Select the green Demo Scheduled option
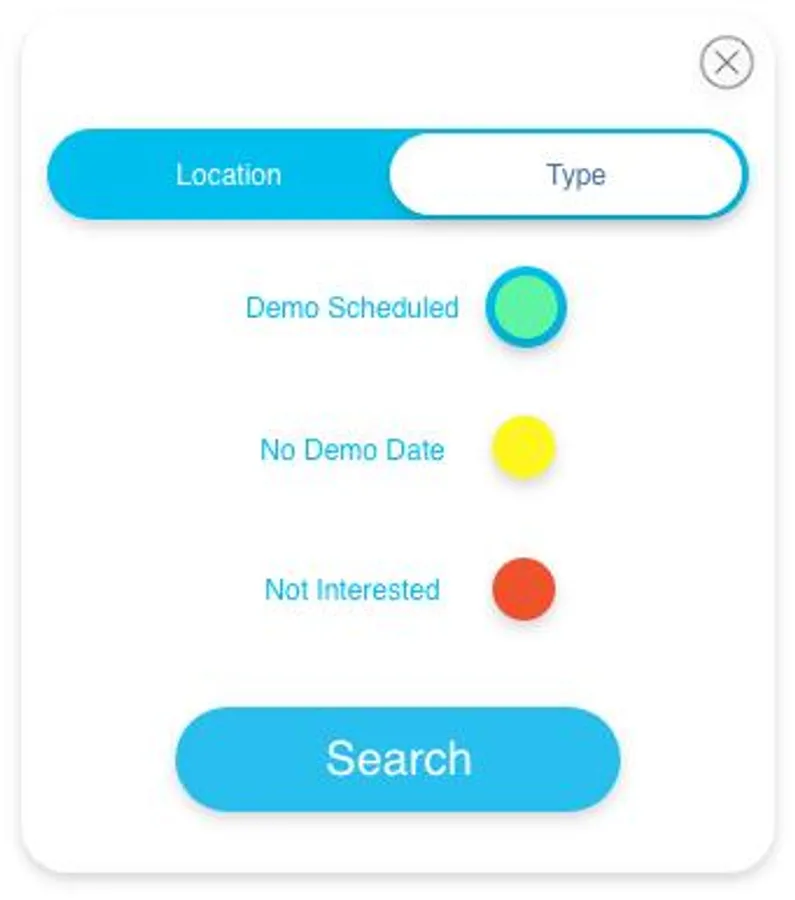The width and height of the screenshot is (795, 900). pos(526,307)
